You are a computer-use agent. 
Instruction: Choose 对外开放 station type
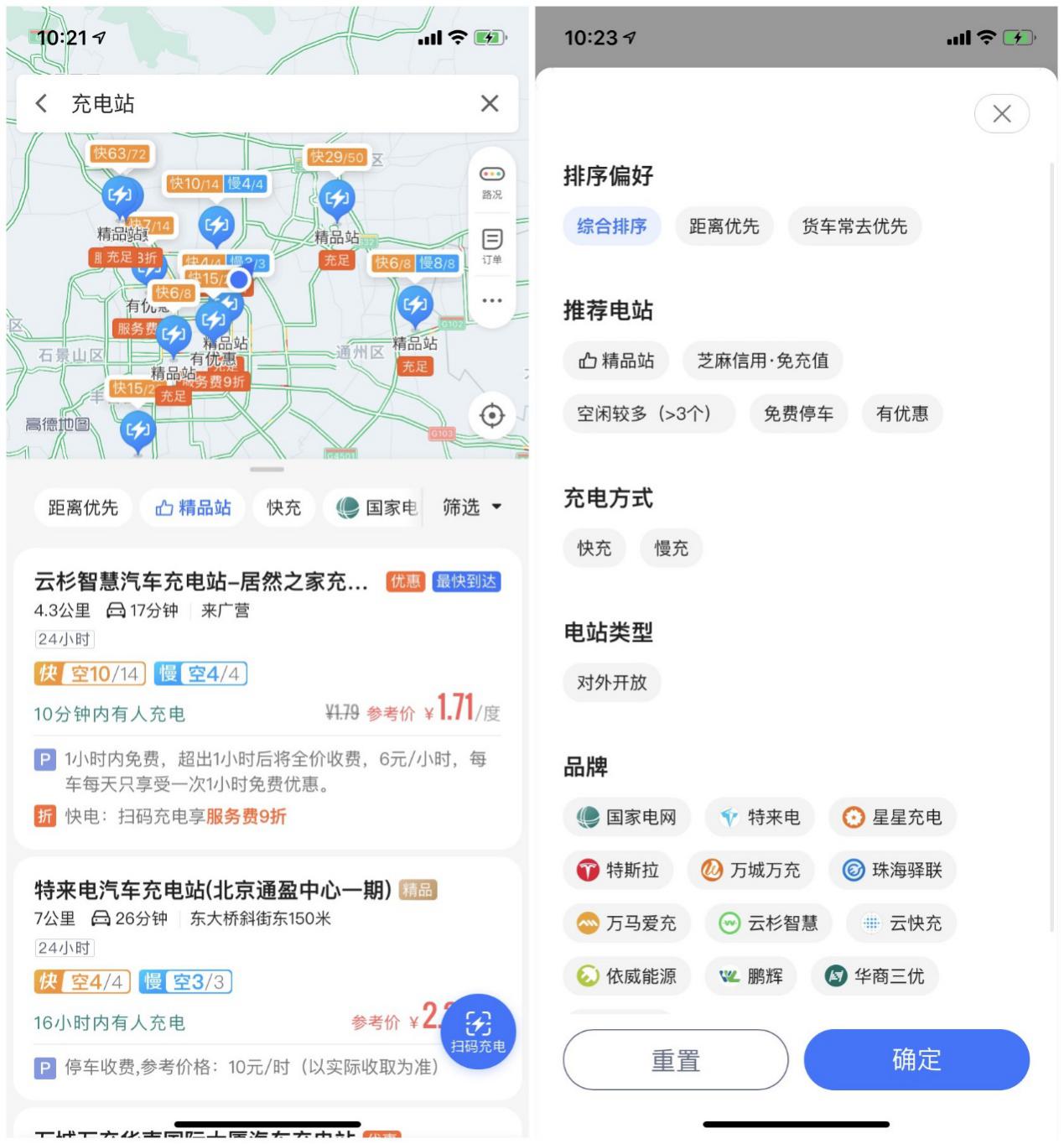pos(611,683)
